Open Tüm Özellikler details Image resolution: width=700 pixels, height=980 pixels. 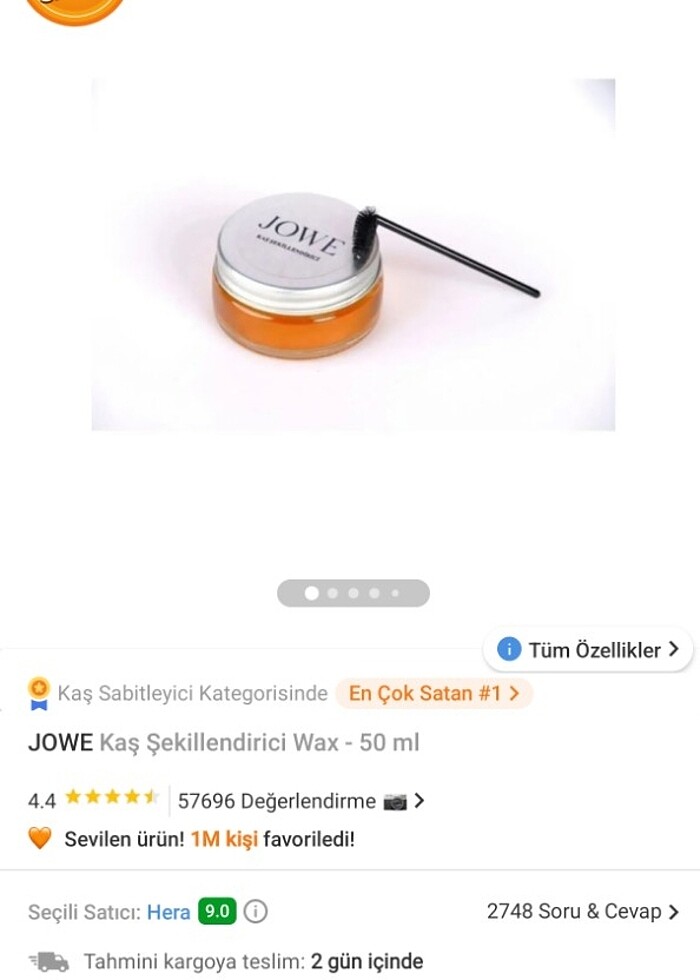click(588, 650)
